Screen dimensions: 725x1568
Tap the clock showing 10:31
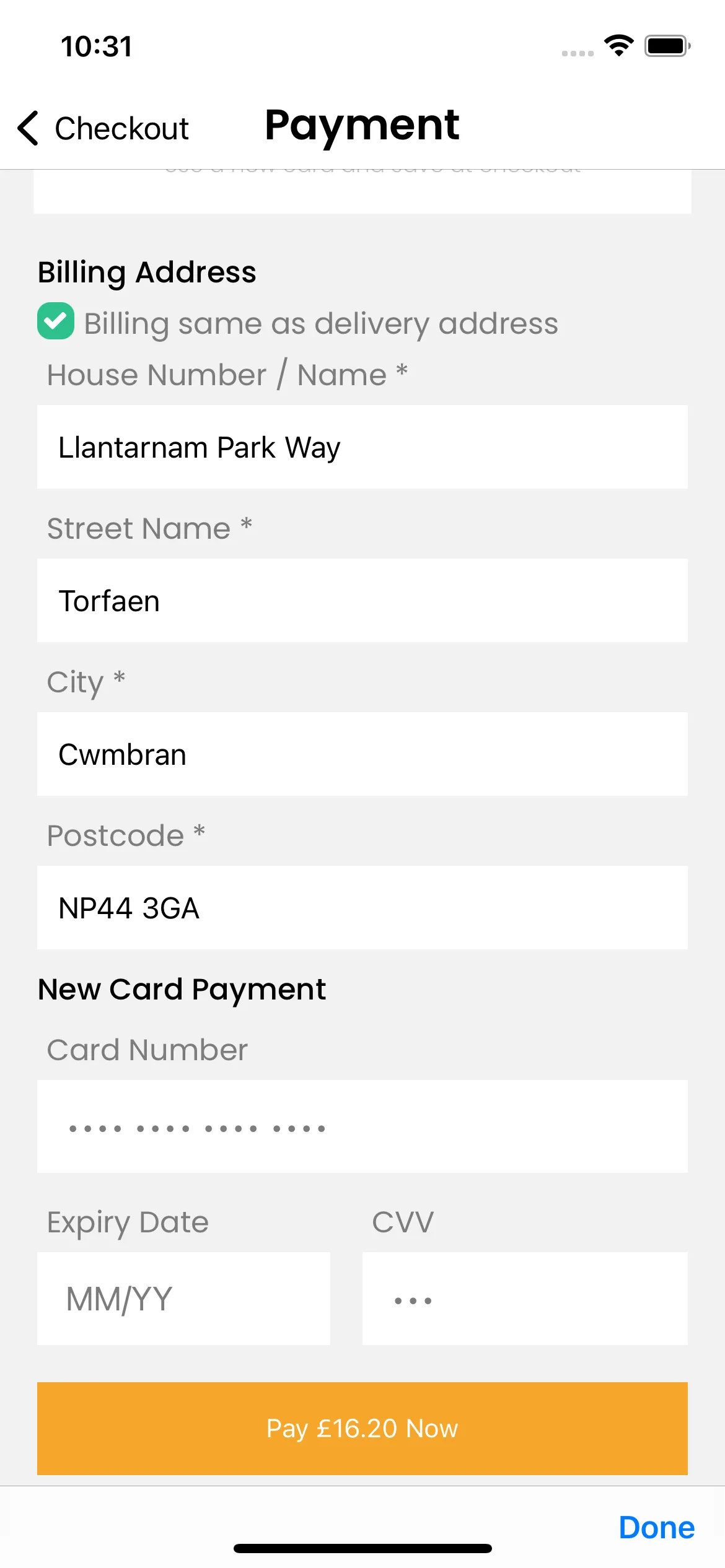click(96, 45)
